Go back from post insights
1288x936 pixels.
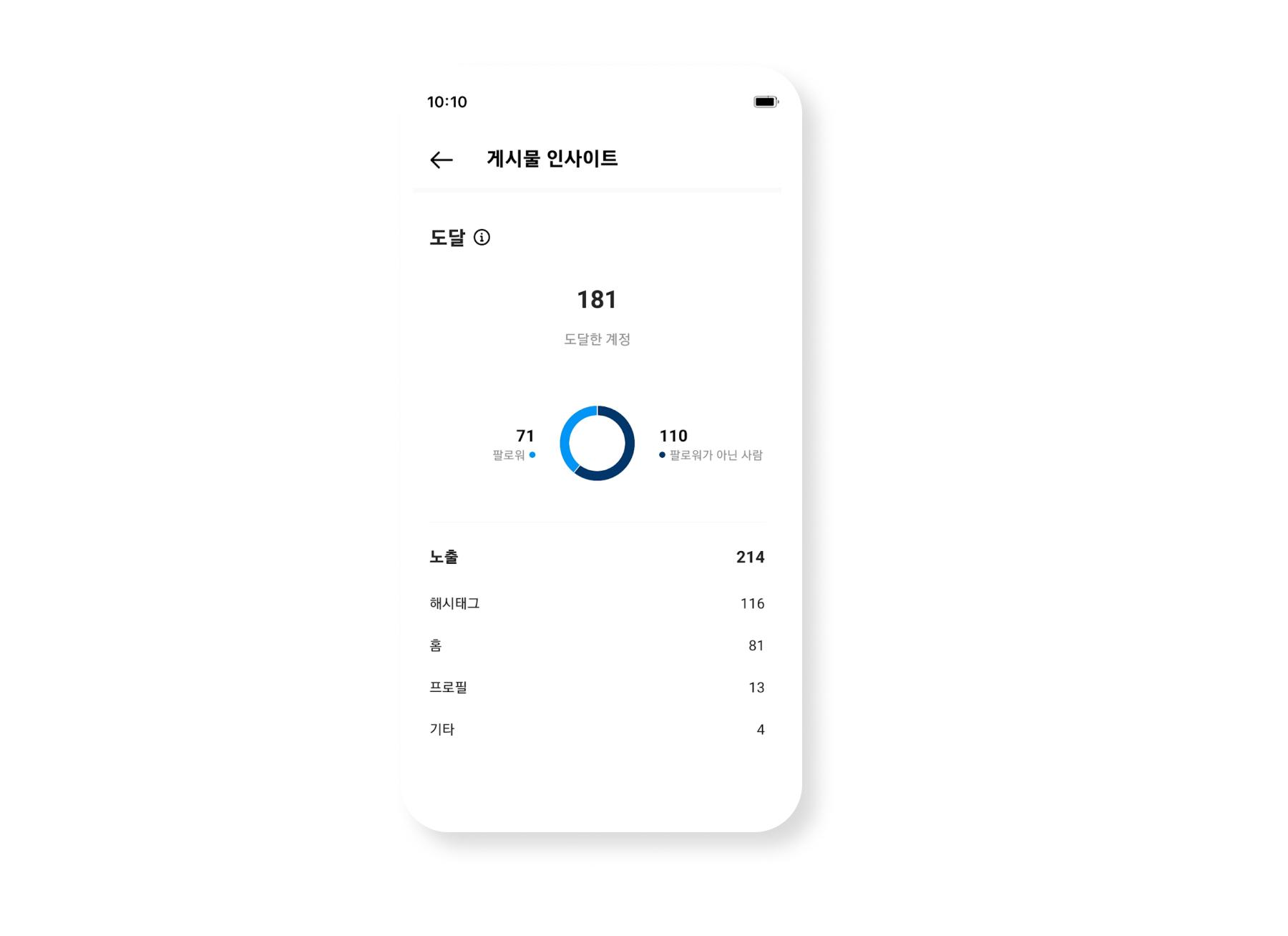click(x=441, y=160)
